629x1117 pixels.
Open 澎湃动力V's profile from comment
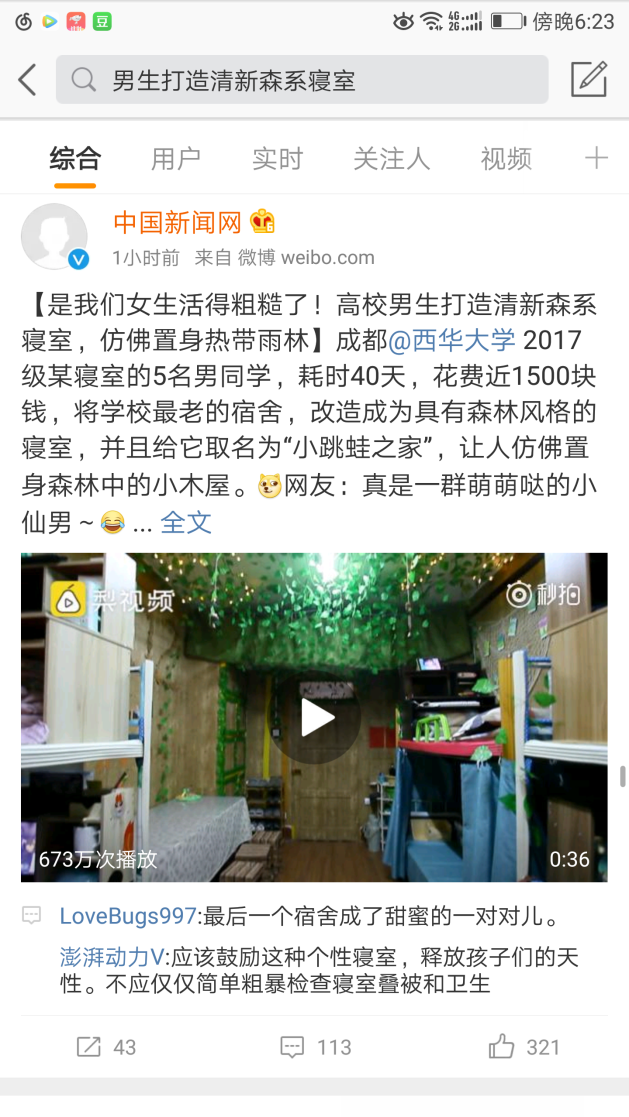[x=111, y=957]
